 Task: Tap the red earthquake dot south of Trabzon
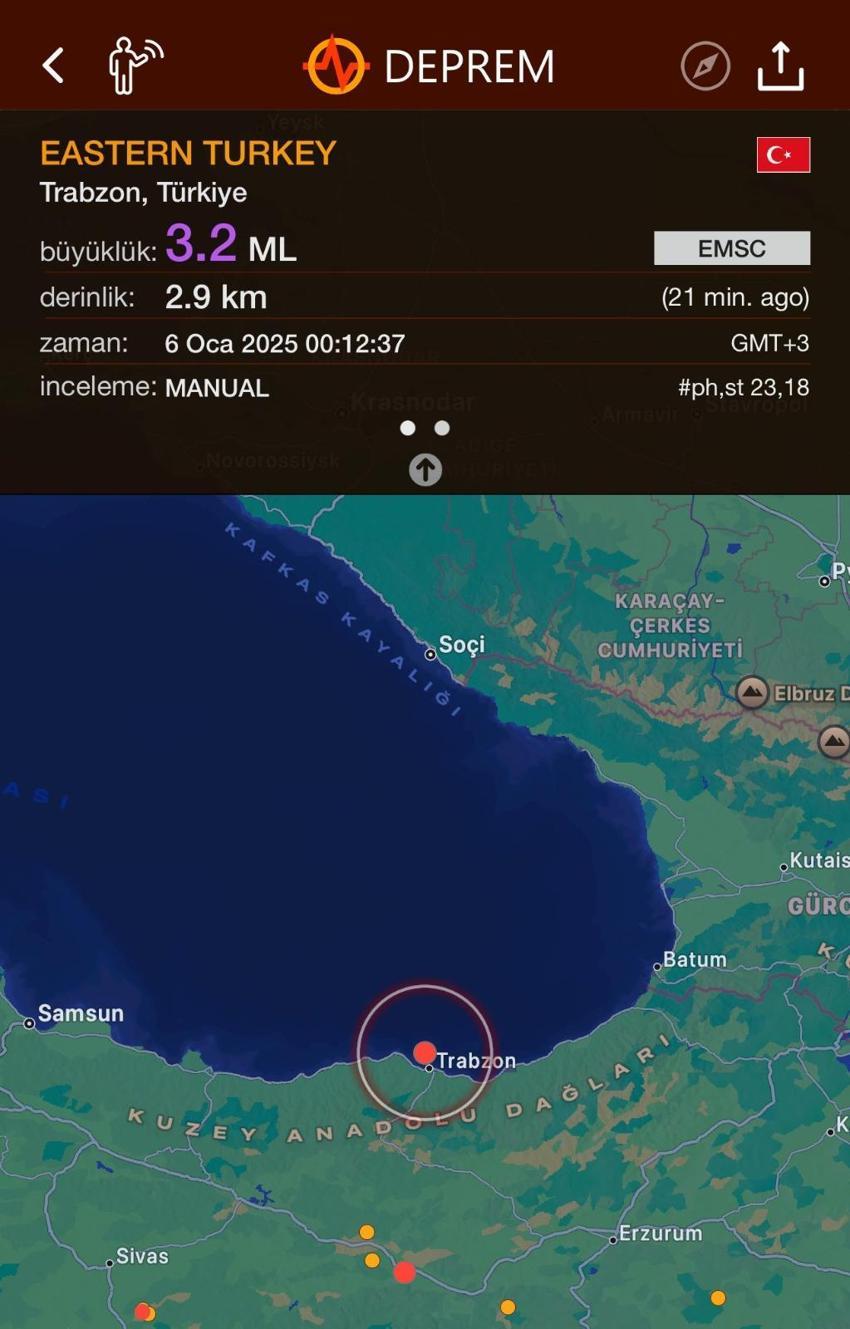click(x=404, y=1272)
